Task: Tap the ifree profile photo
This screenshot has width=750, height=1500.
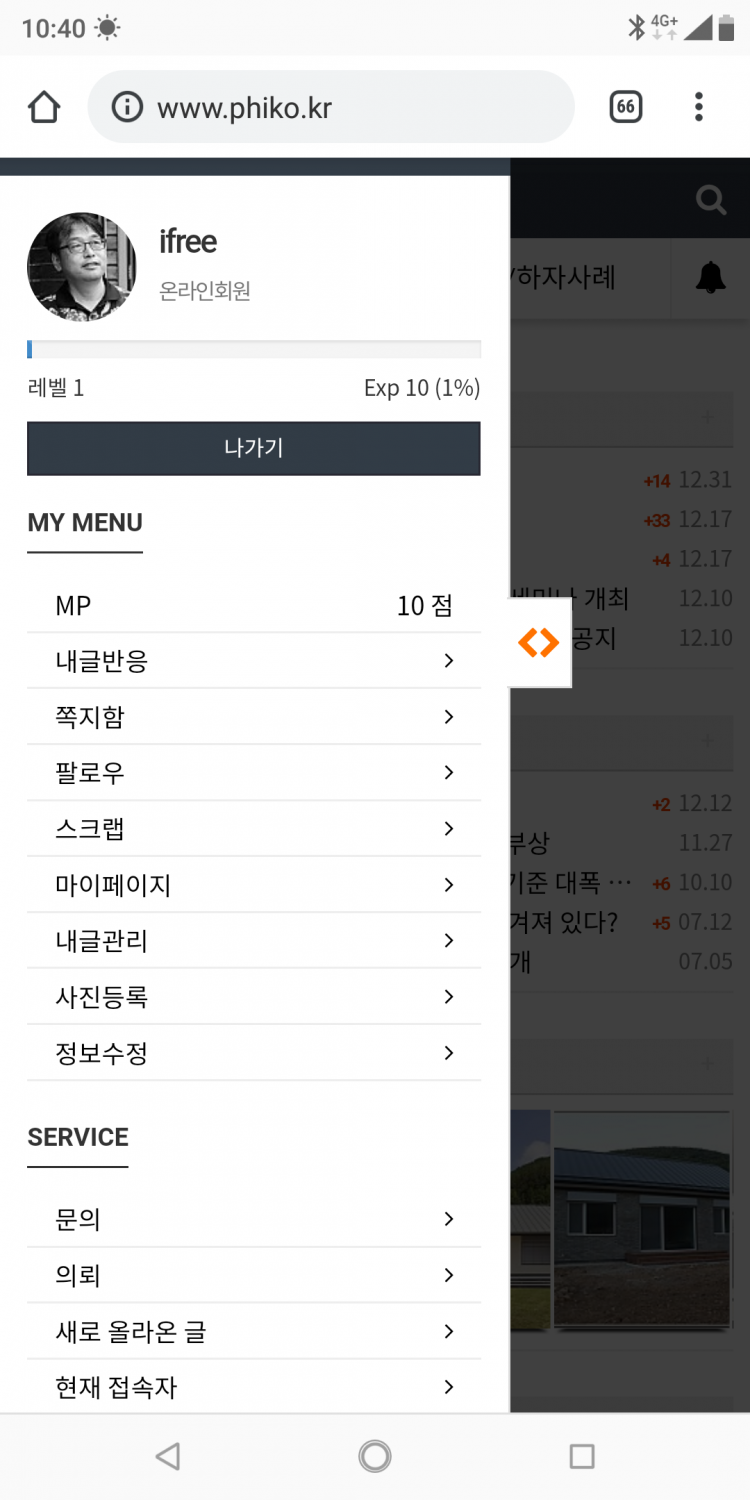Action: click(82, 266)
